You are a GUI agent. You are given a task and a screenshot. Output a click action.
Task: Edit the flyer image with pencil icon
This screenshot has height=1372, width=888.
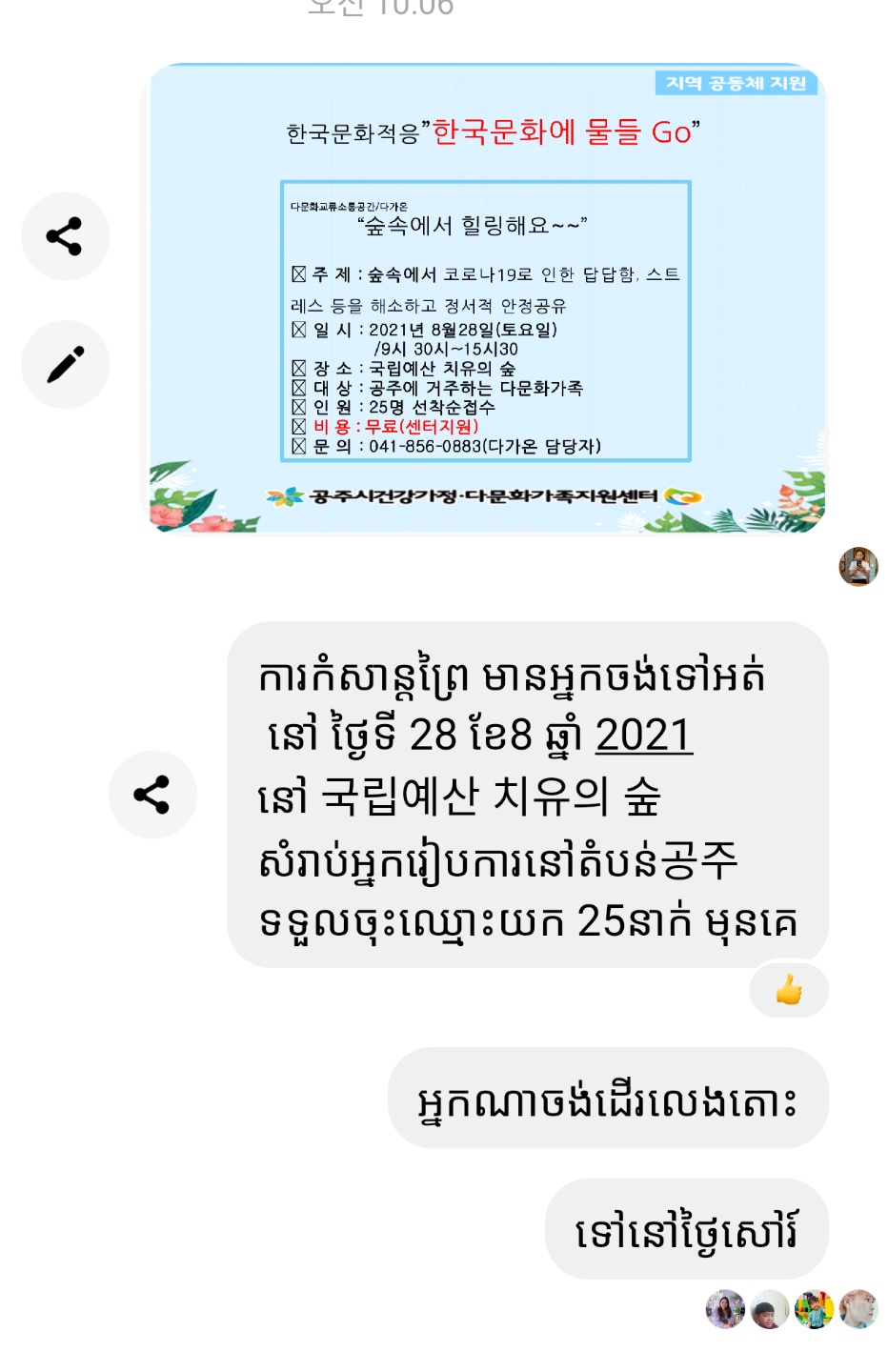(x=65, y=364)
